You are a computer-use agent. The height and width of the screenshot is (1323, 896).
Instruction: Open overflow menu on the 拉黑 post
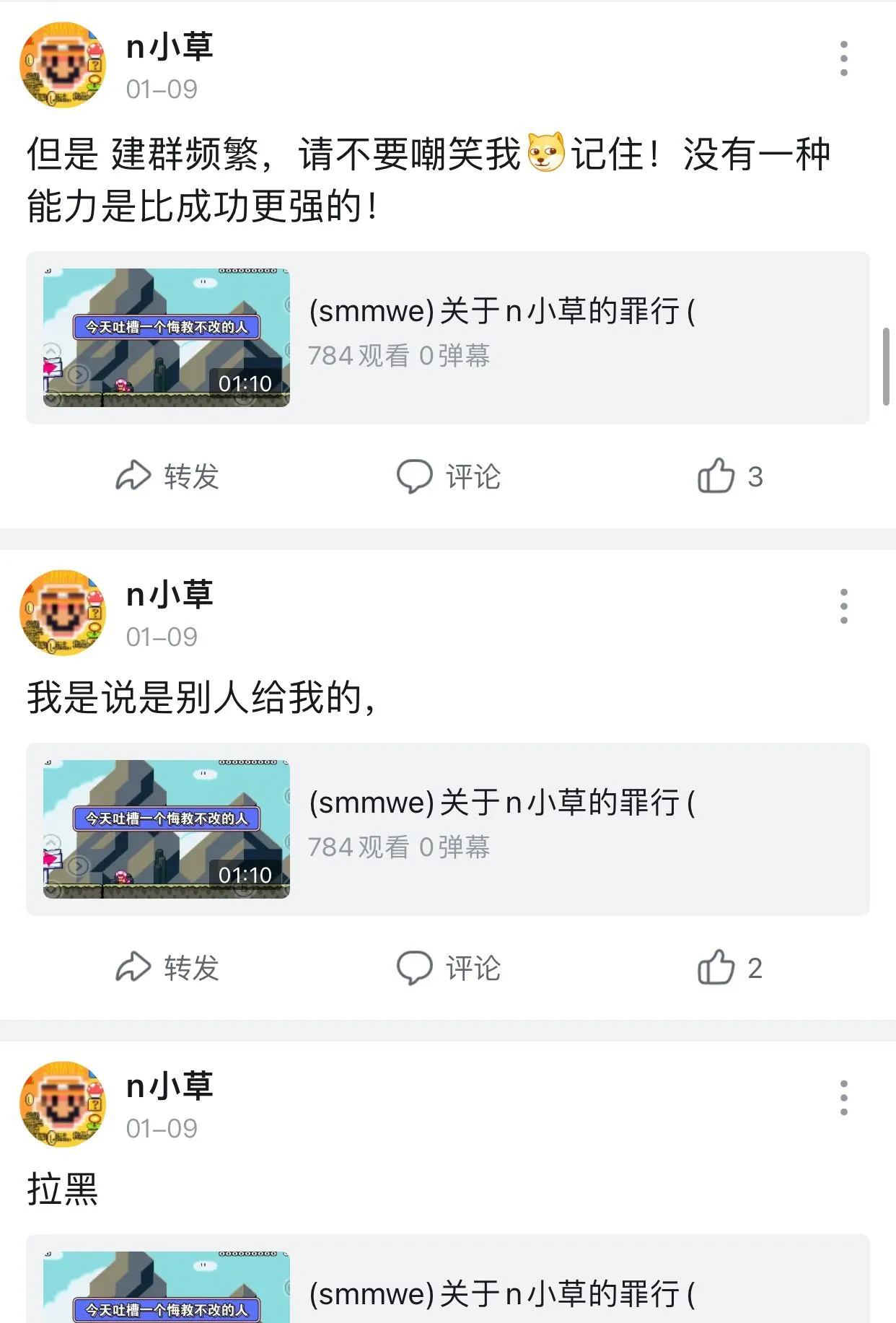click(x=843, y=1098)
